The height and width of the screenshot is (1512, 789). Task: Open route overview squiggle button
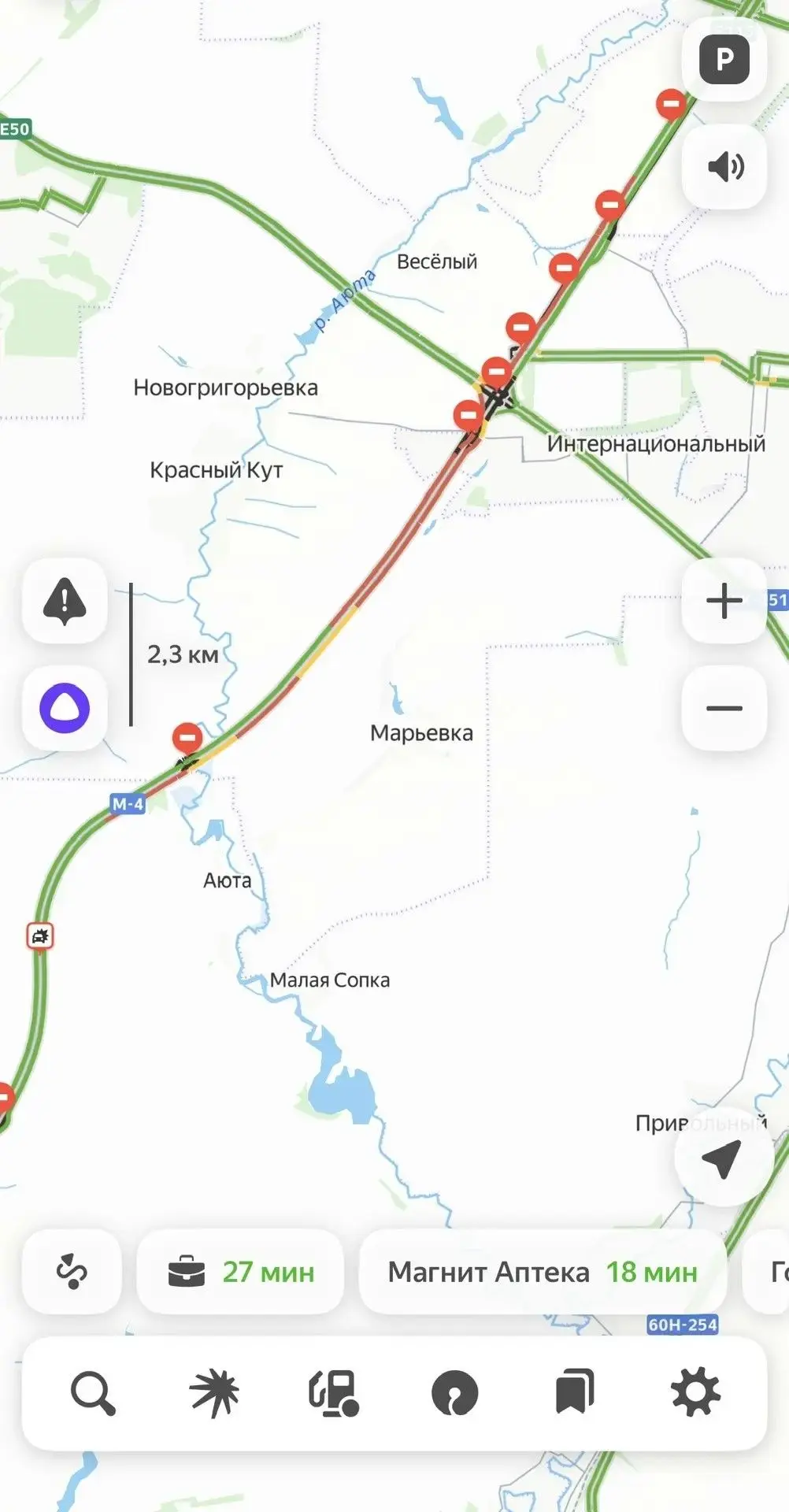(72, 1271)
